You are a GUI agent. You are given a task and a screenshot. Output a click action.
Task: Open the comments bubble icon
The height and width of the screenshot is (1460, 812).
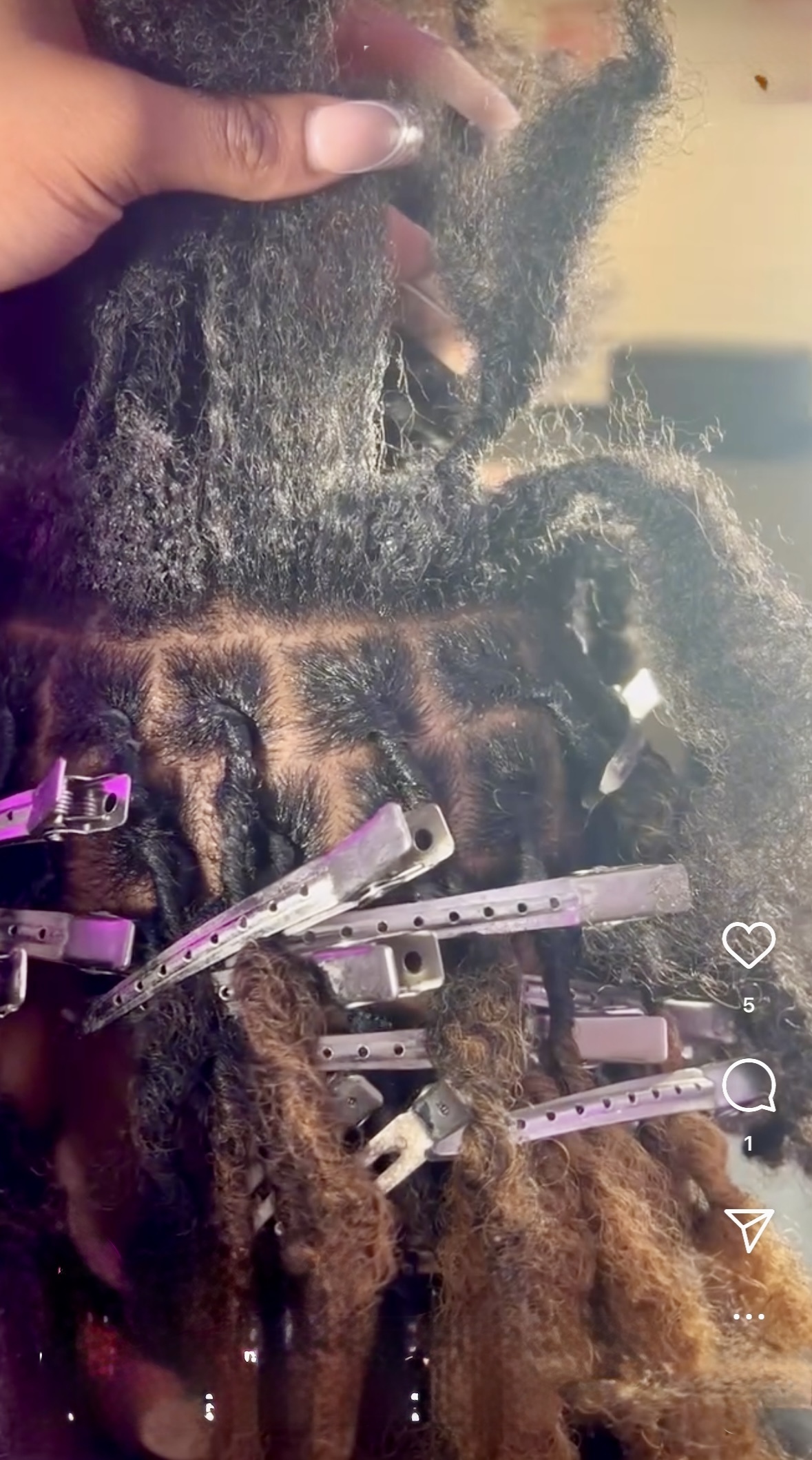(749, 1086)
